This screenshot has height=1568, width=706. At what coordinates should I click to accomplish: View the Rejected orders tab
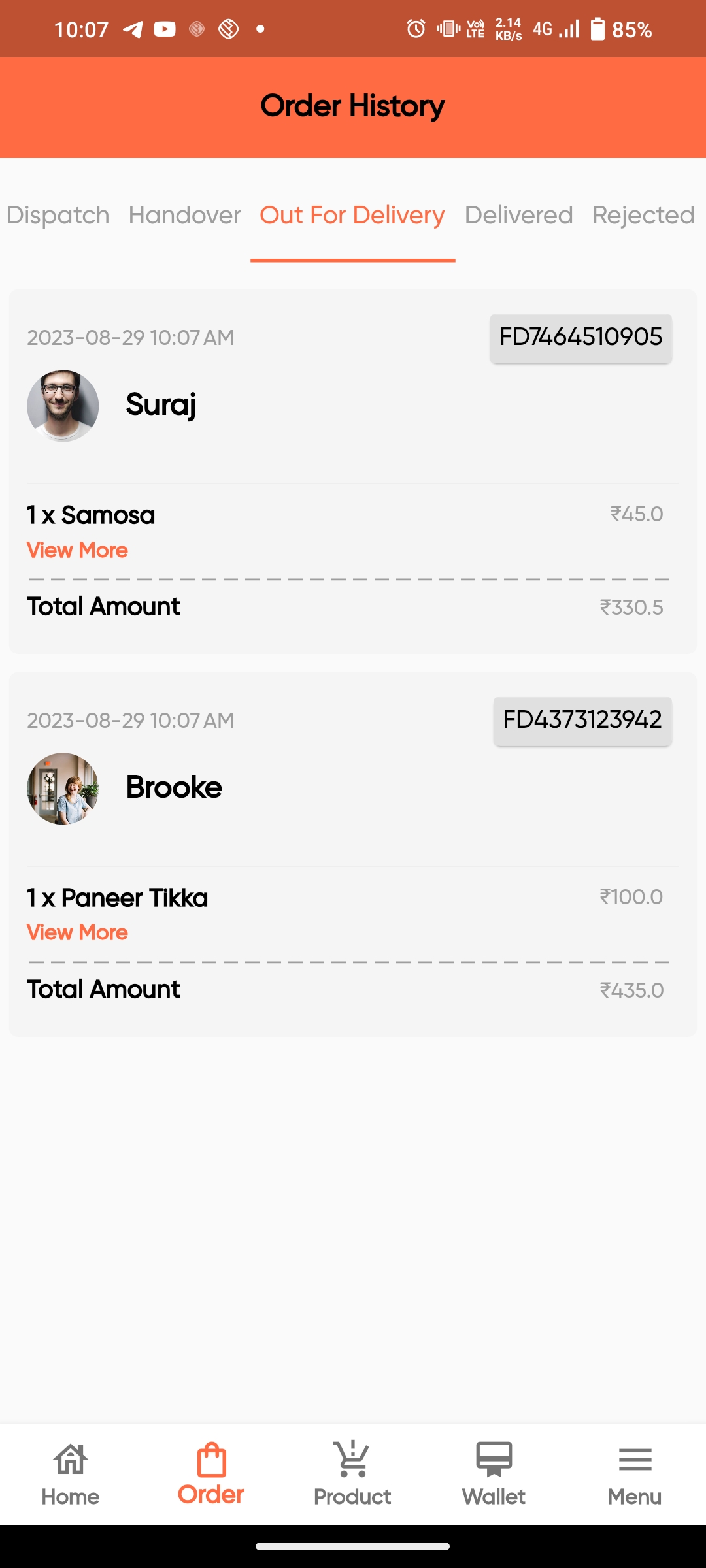click(643, 215)
